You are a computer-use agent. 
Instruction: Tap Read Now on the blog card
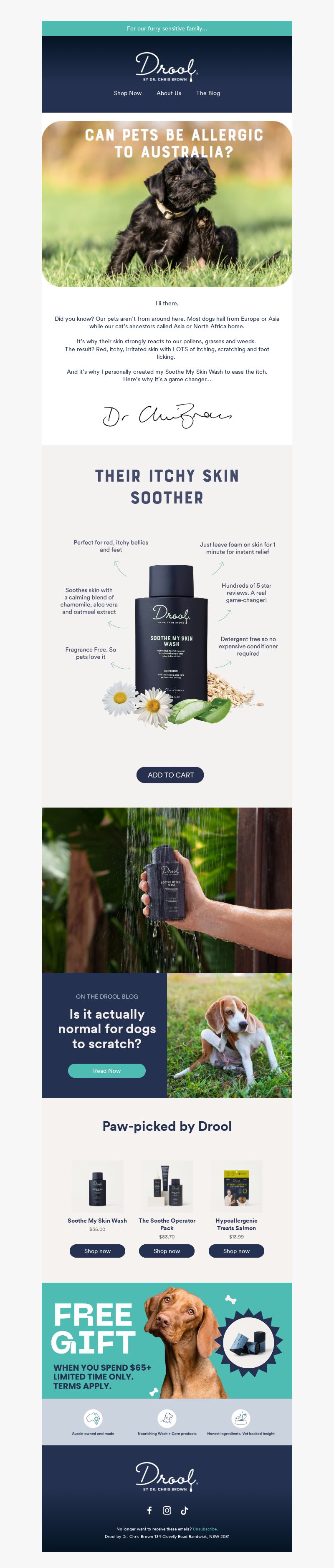(106, 1071)
